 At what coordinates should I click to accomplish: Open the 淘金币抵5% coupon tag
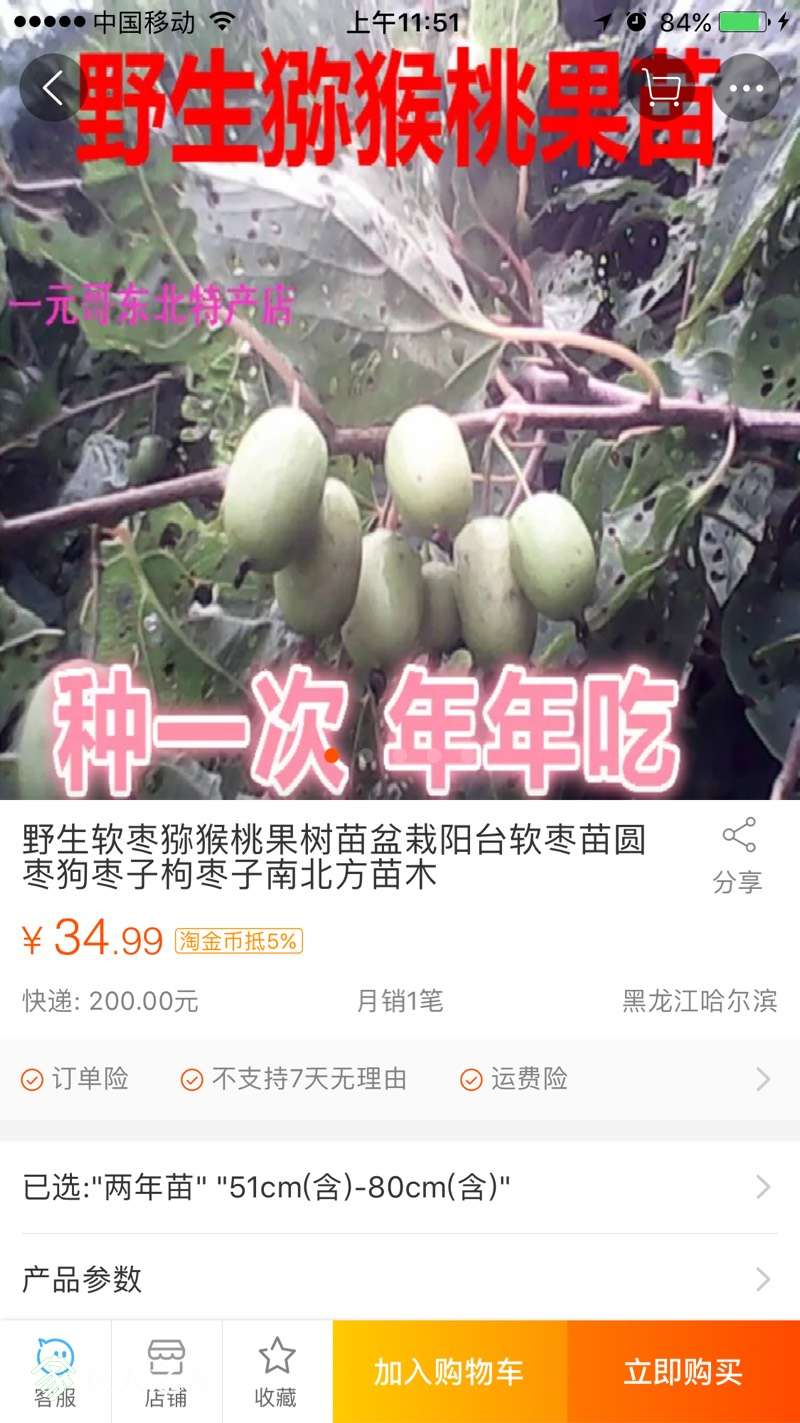[x=238, y=941]
